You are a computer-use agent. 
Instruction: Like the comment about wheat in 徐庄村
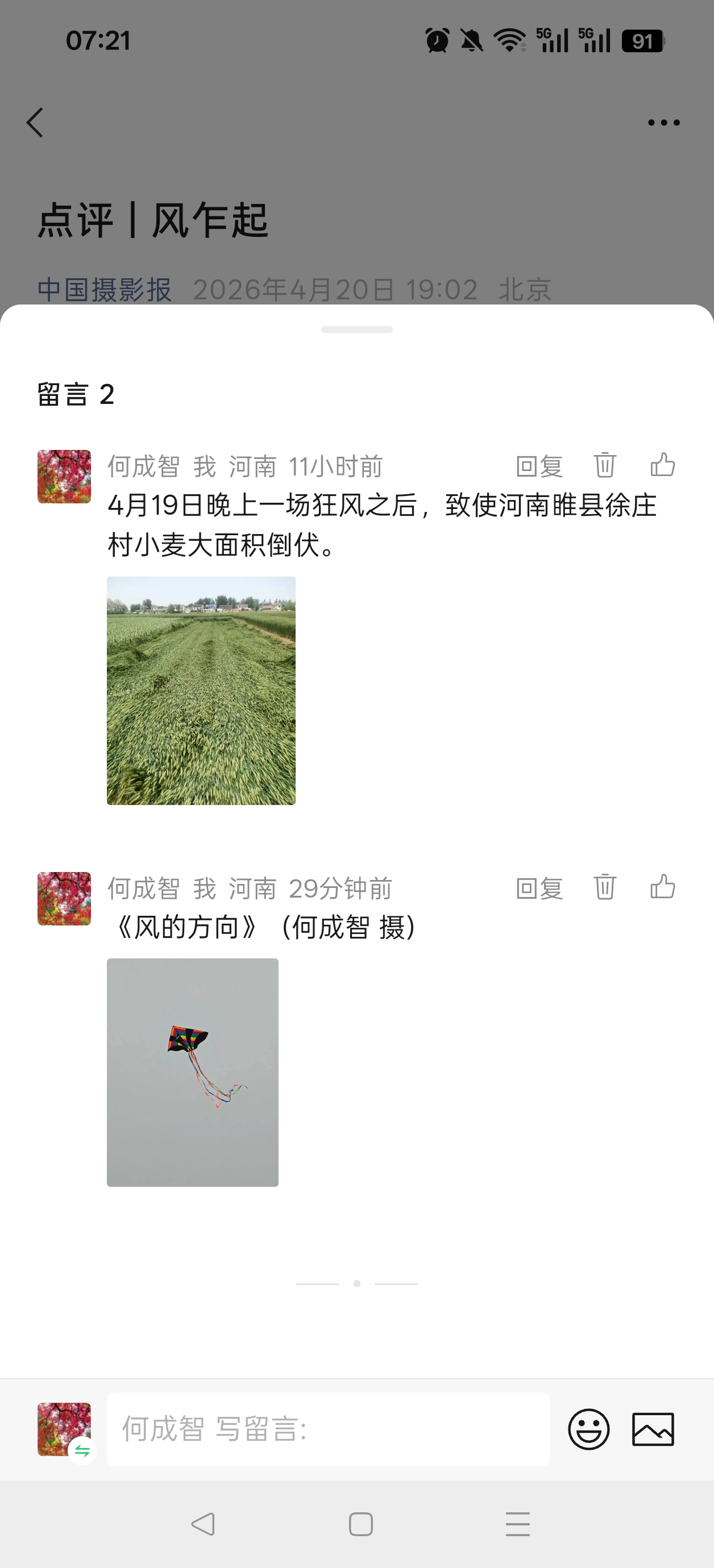pyautogui.click(x=662, y=465)
